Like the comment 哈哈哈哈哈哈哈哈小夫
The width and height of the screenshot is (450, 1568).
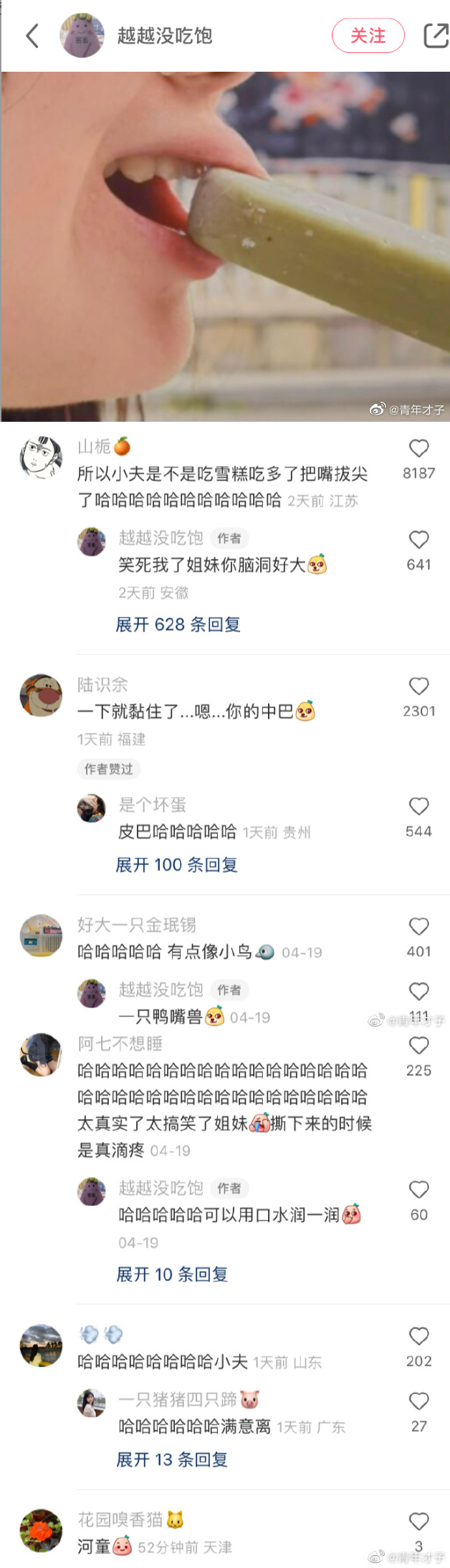point(418,1336)
